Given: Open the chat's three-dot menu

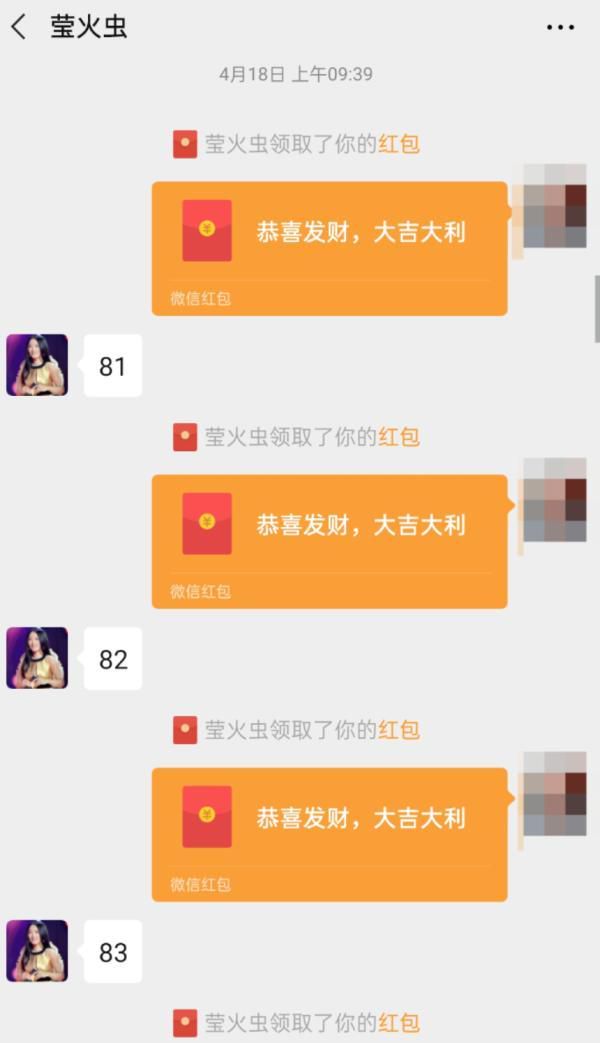Looking at the screenshot, I should (x=560, y=27).
